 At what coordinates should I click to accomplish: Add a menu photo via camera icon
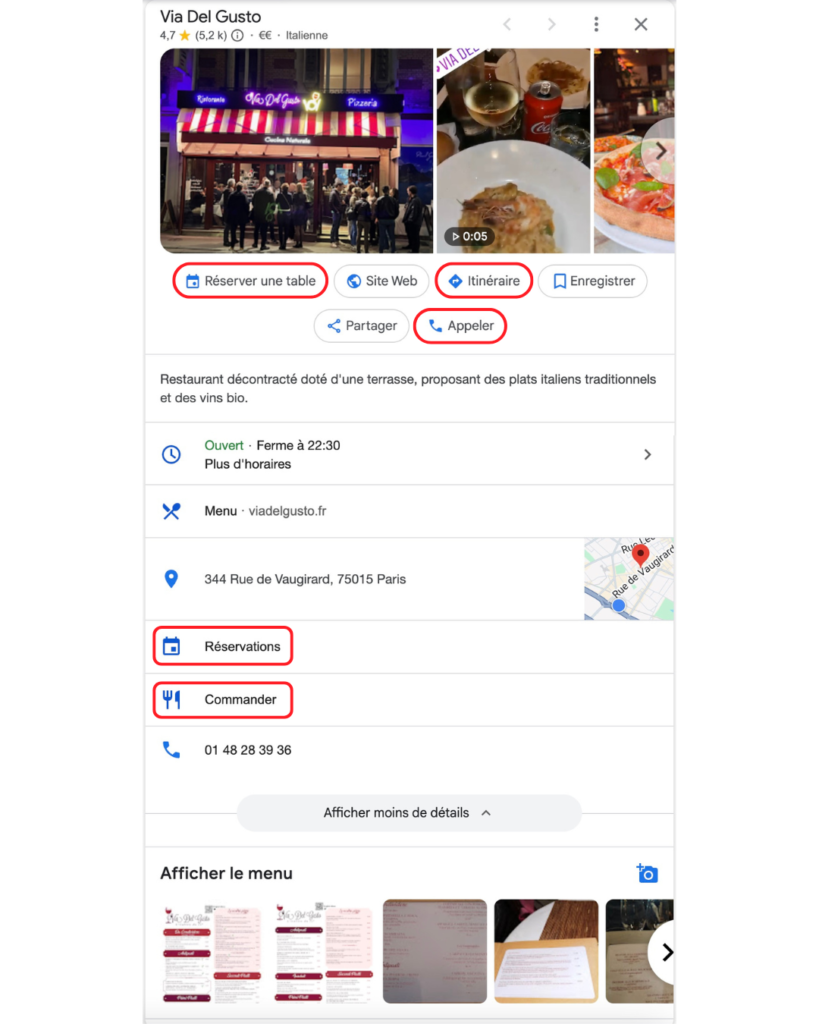(647, 874)
